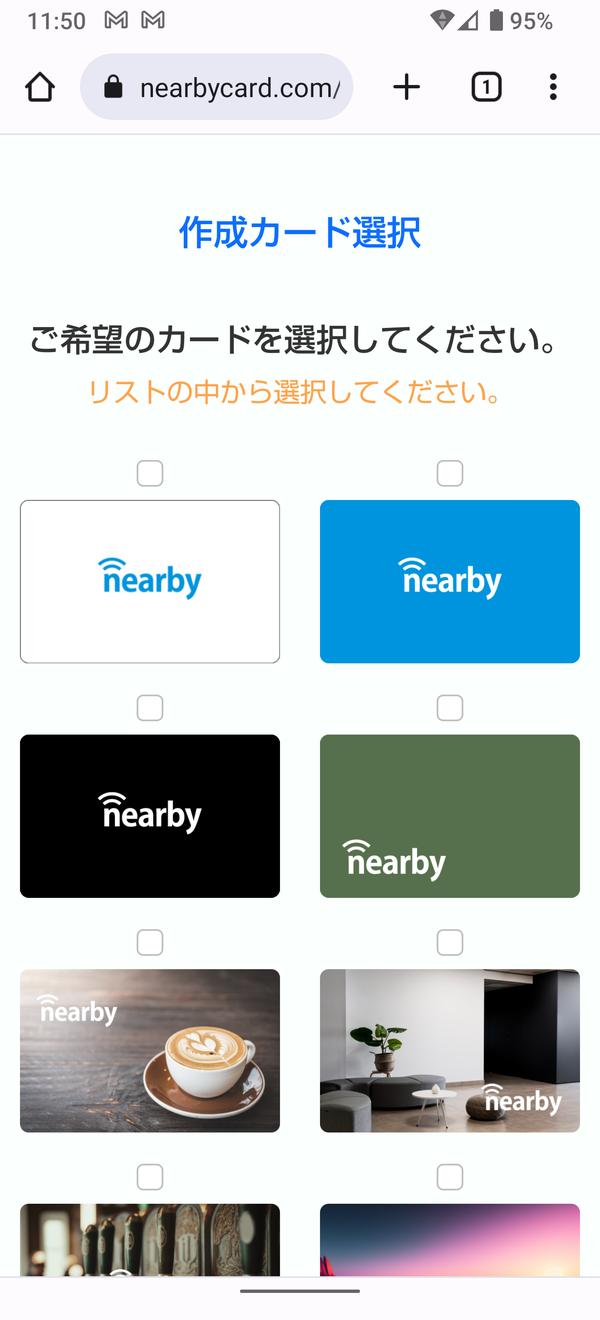This screenshot has height=1320, width=600.
Task: Go to the browser home page
Action: (x=40, y=88)
